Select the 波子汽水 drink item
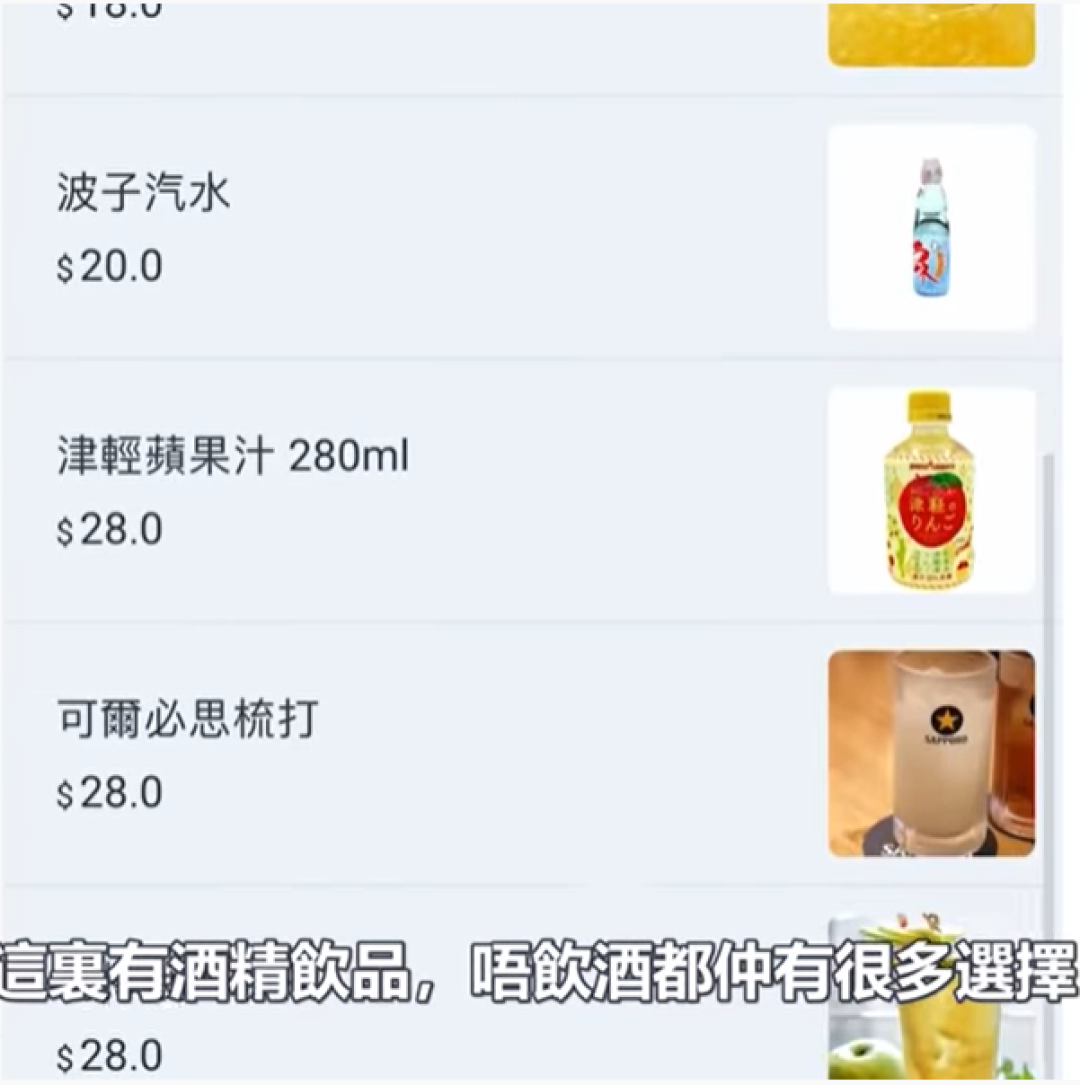This screenshot has width=1080, height=1085. [144, 193]
